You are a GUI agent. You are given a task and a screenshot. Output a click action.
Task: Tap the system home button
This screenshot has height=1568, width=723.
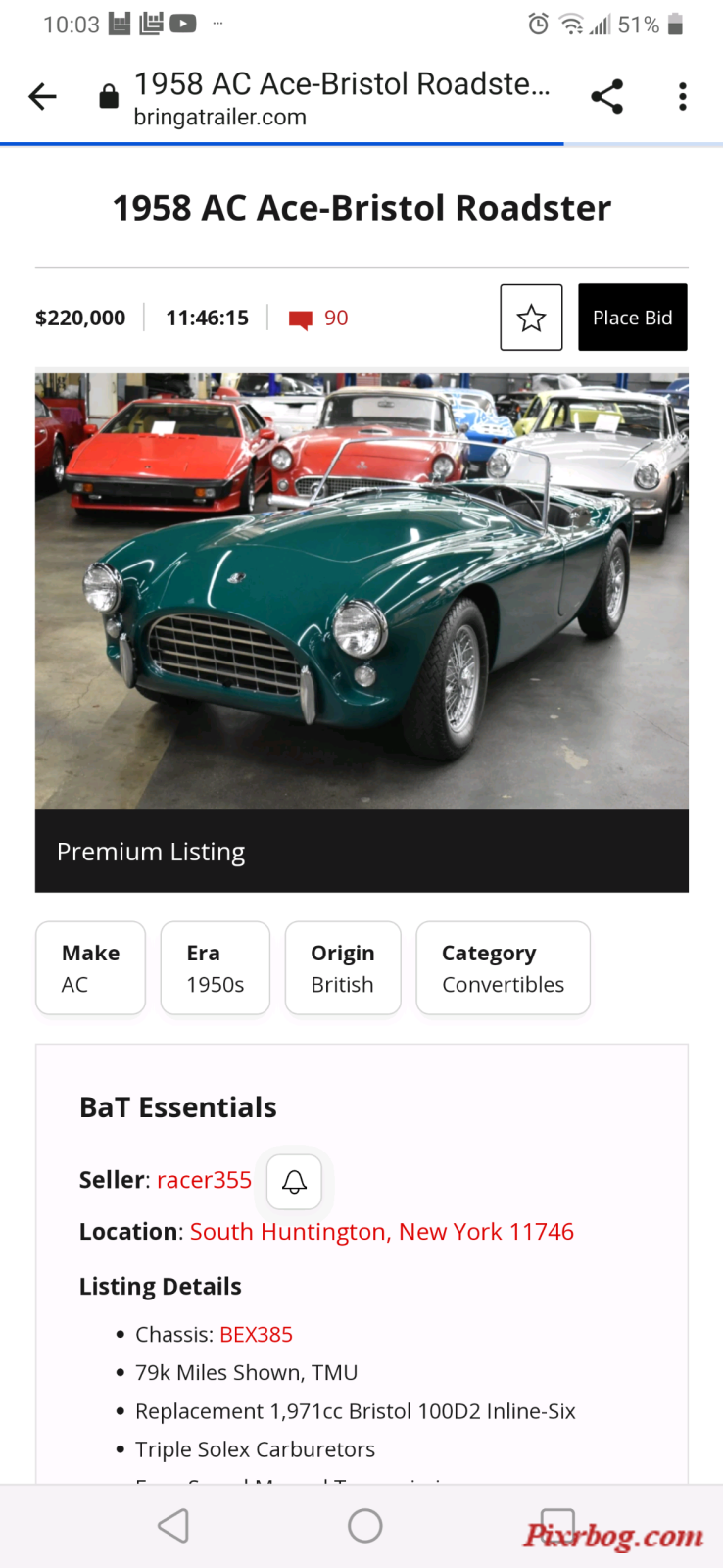pos(364,1525)
